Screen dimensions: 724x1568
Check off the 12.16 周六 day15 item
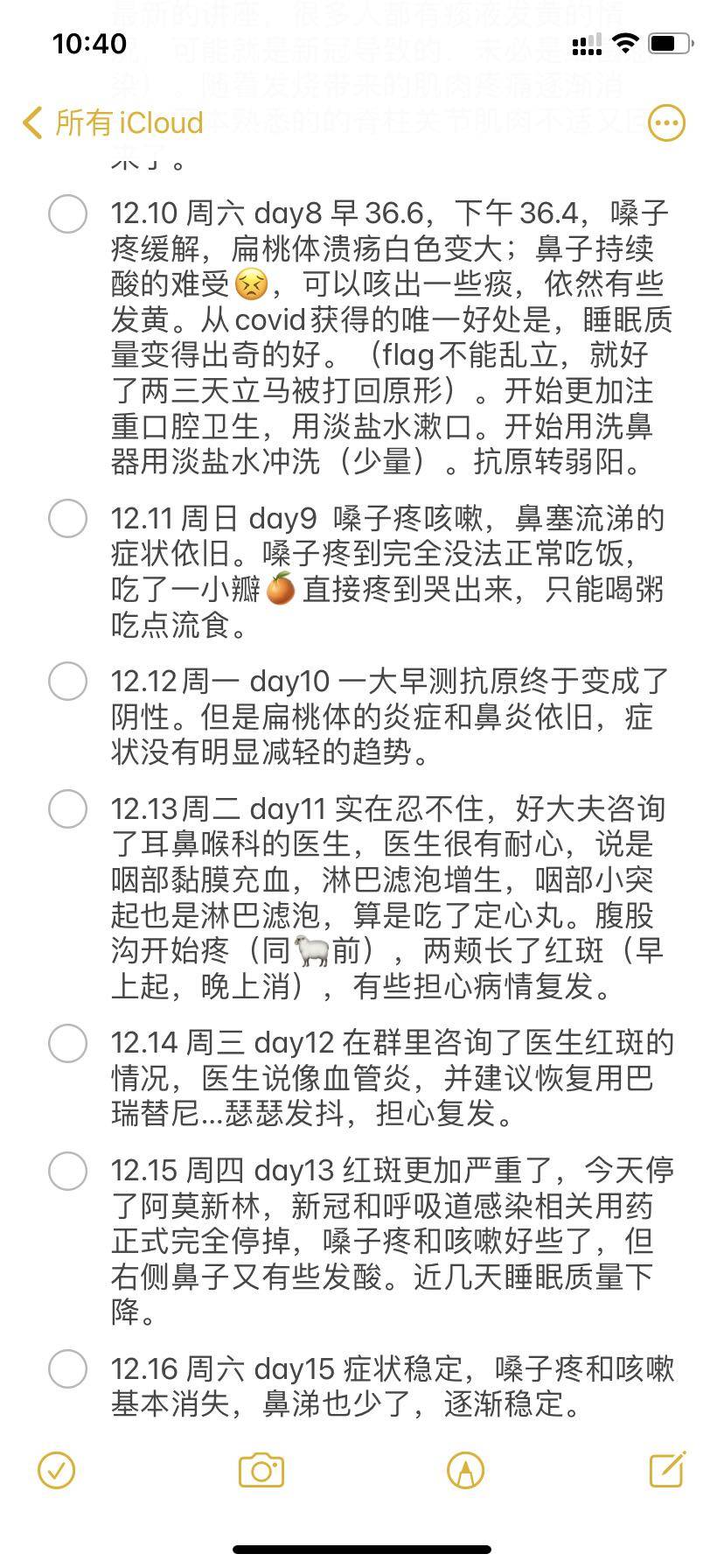pyautogui.click(x=67, y=1368)
